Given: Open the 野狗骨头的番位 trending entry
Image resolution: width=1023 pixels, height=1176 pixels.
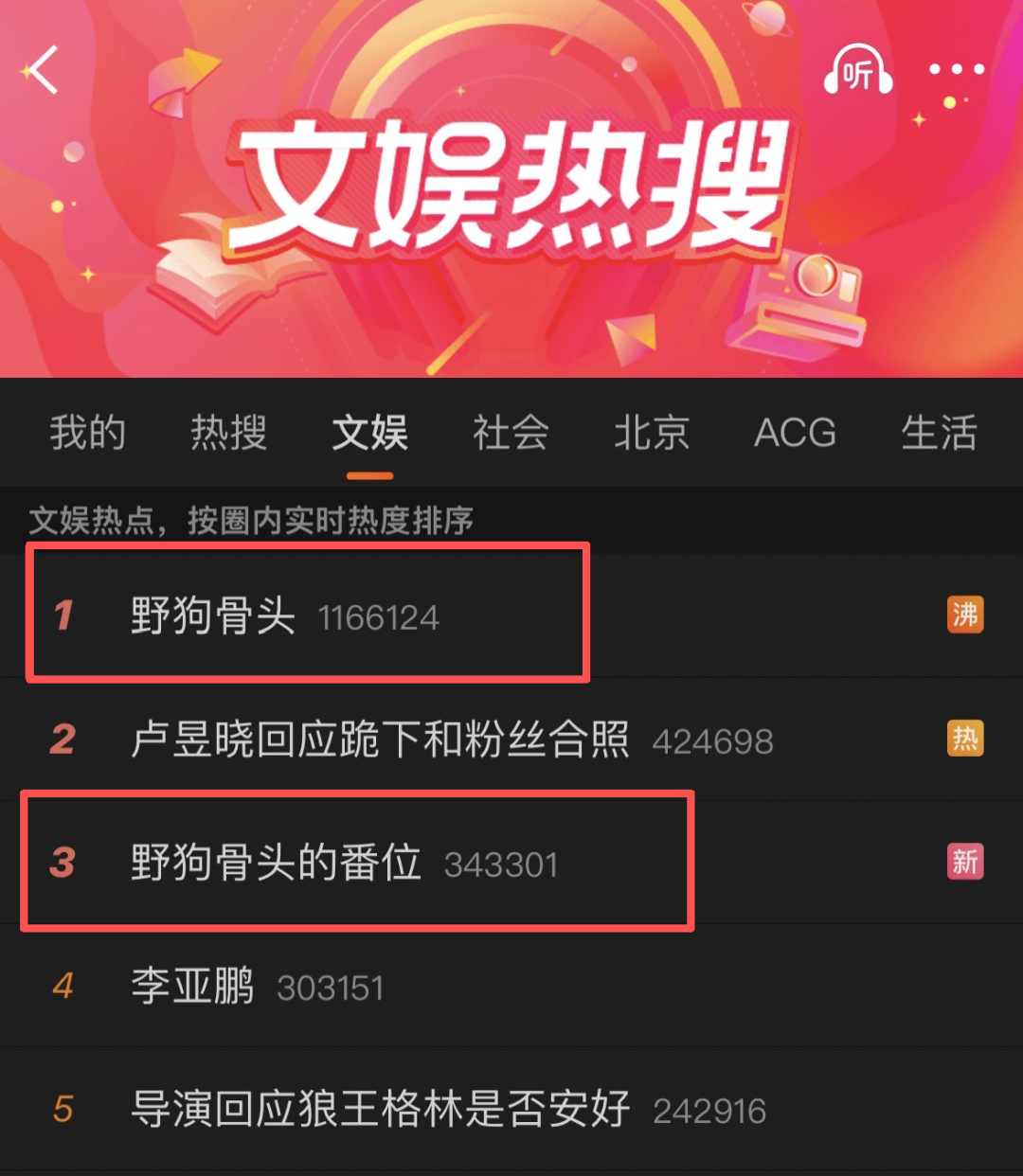Looking at the screenshot, I should (x=274, y=863).
